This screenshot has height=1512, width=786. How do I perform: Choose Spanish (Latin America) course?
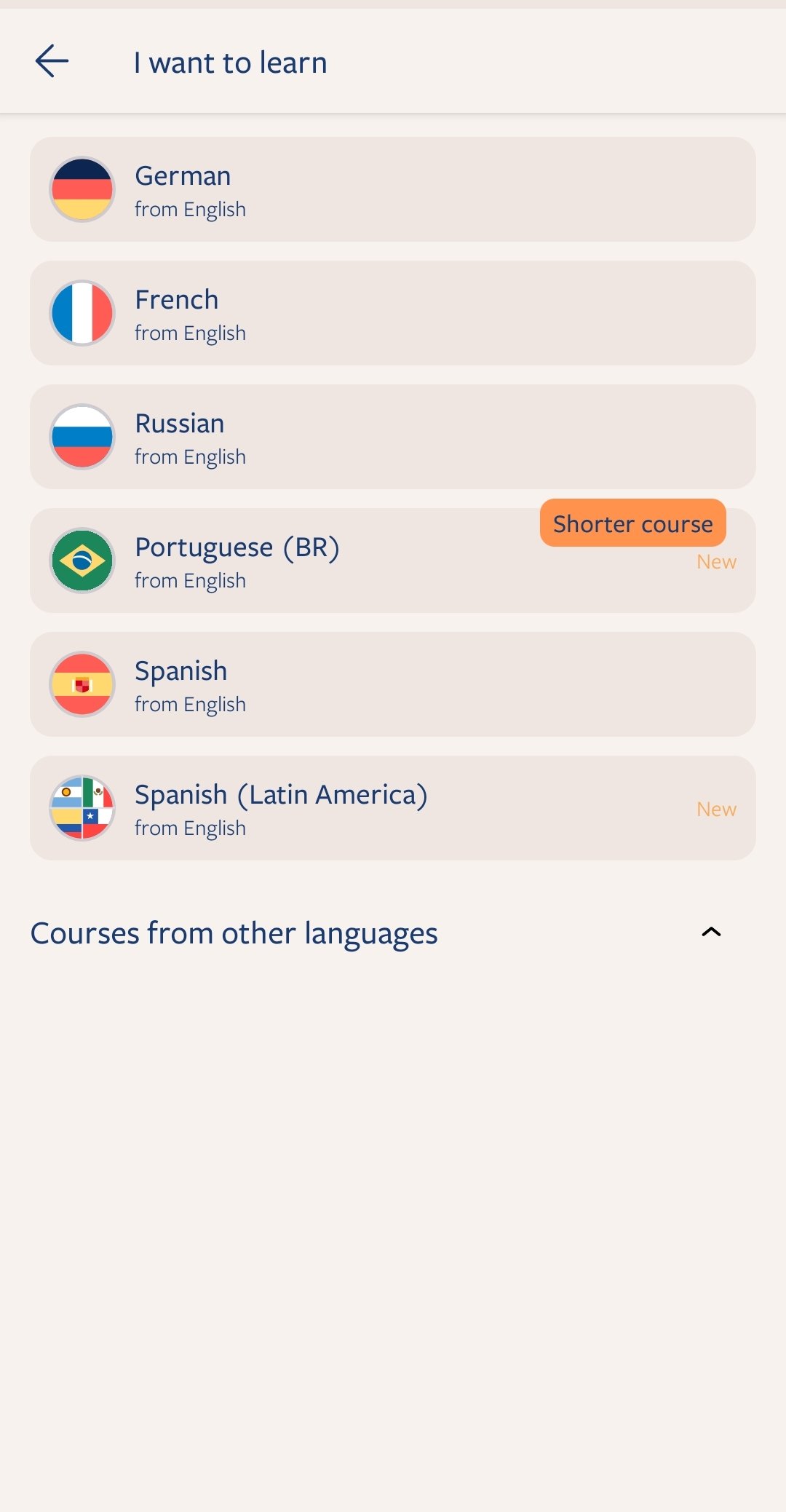click(393, 808)
